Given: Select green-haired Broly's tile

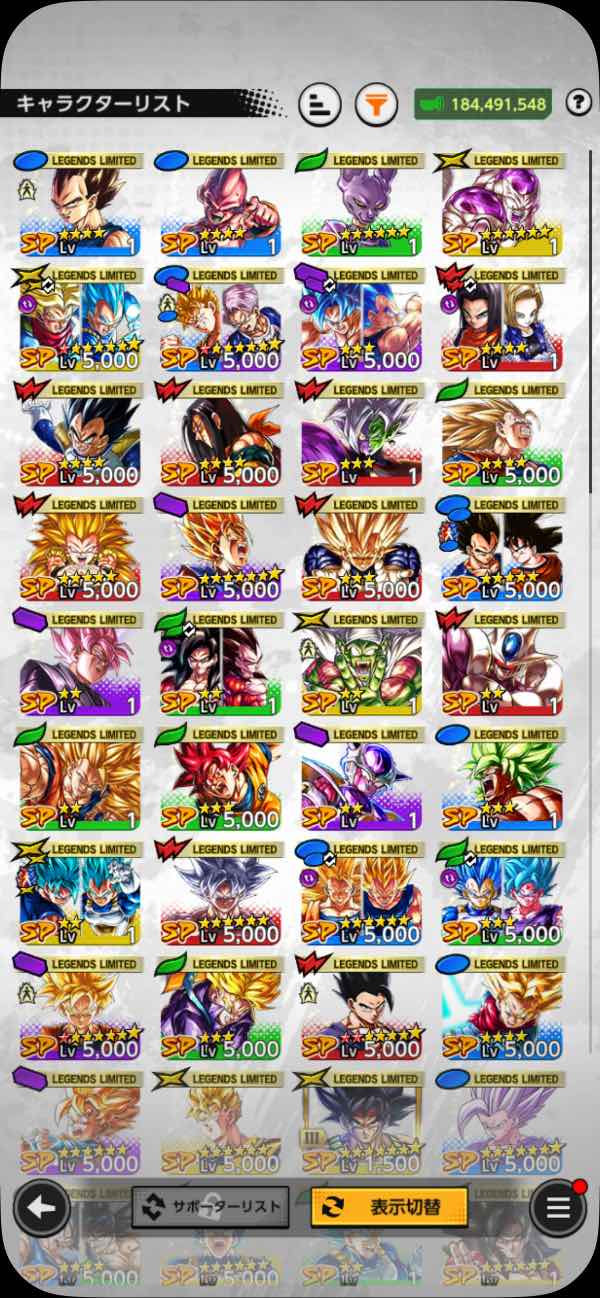Looking at the screenshot, I should (x=500, y=780).
